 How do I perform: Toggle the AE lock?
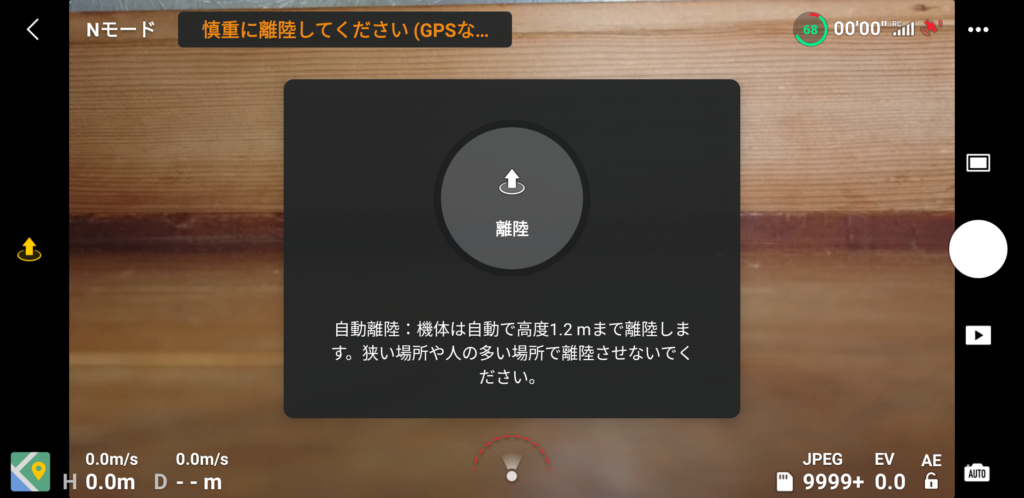coord(931,472)
